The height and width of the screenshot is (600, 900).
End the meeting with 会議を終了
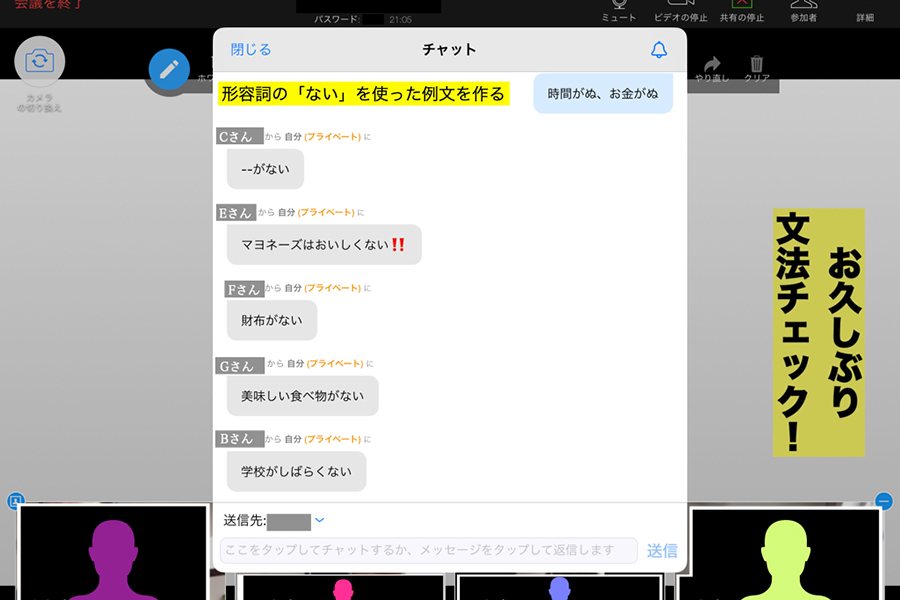click(x=48, y=5)
